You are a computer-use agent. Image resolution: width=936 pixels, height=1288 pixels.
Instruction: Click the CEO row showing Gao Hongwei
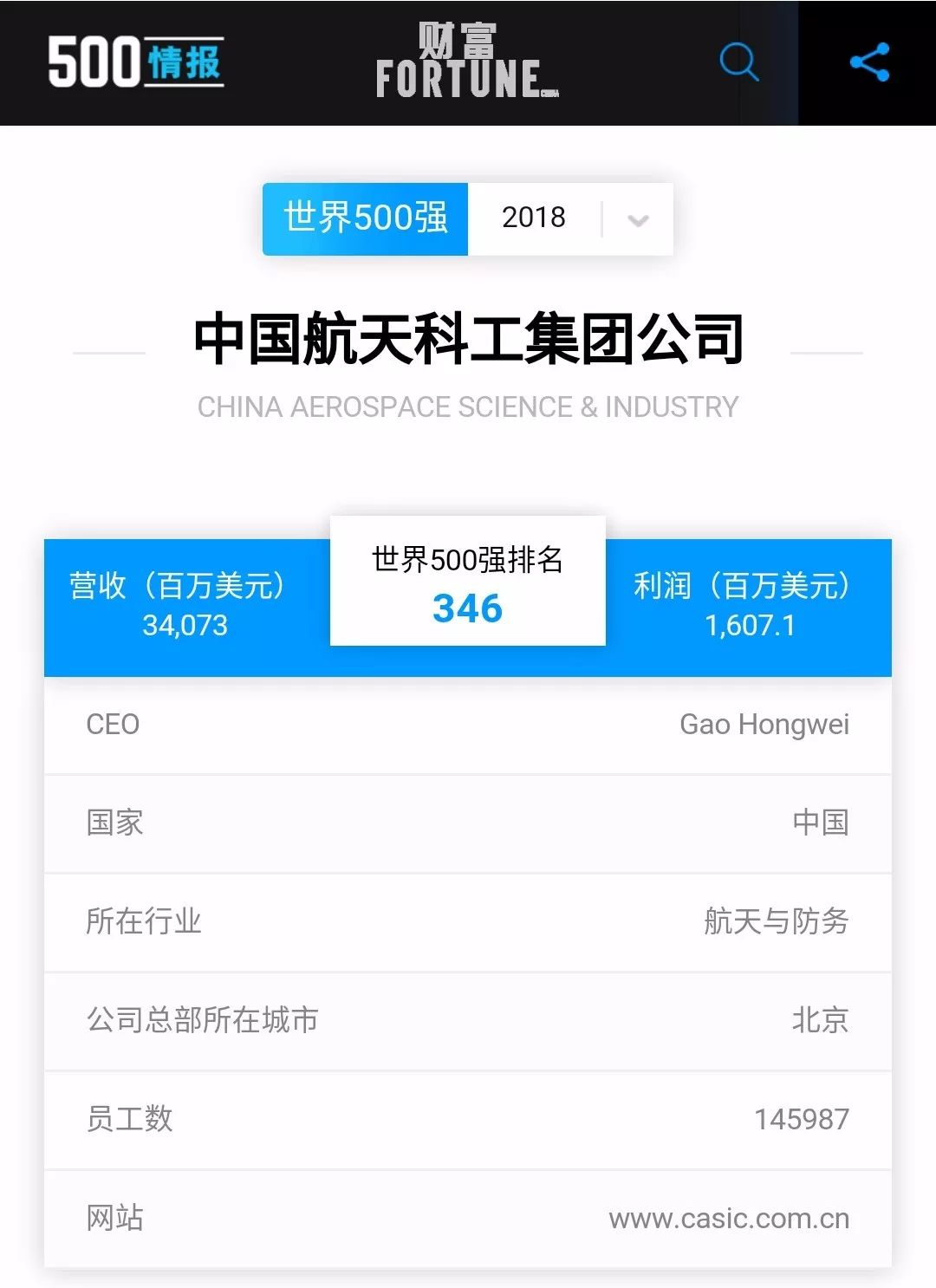point(468,725)
